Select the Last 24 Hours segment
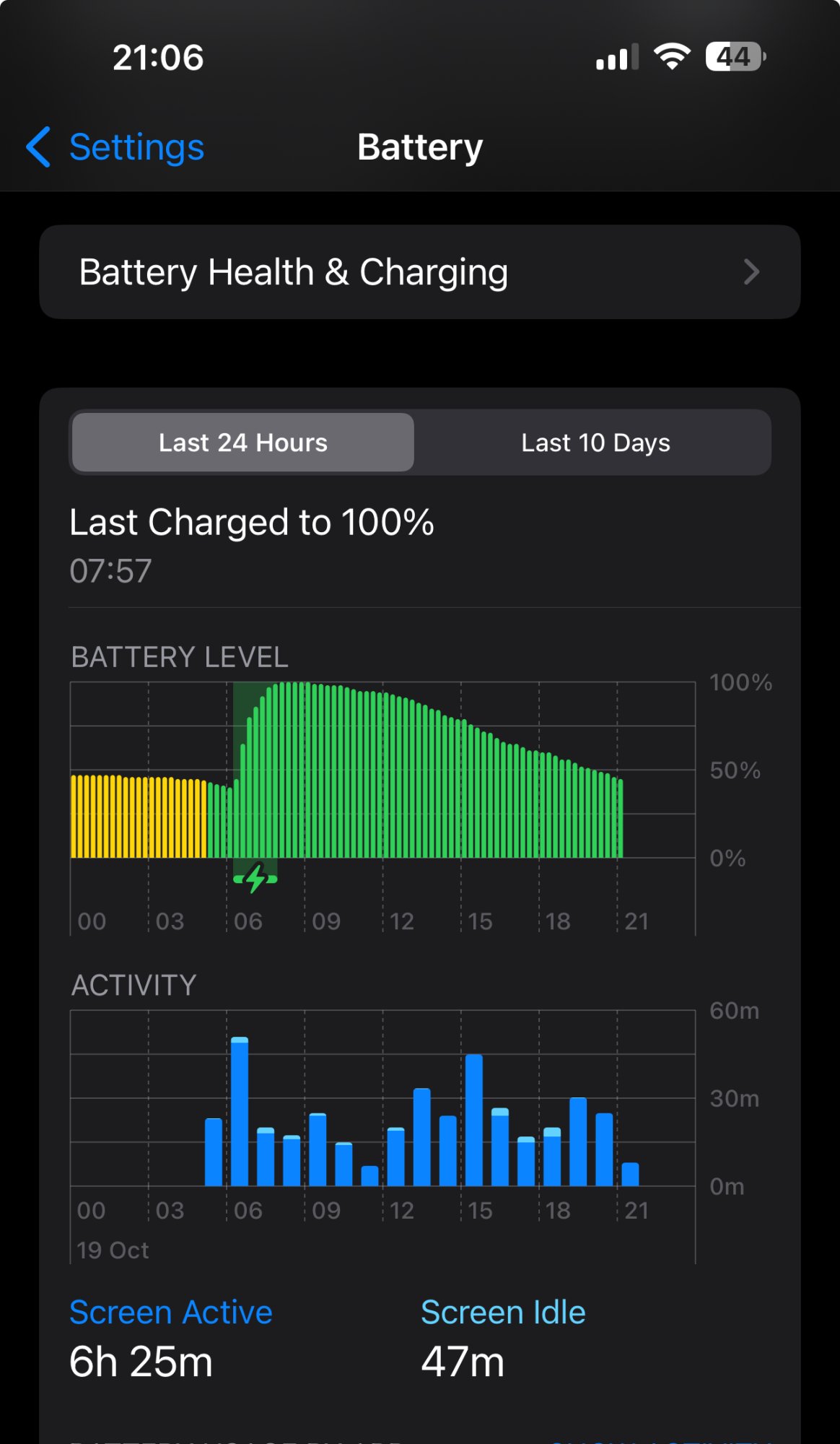Image resolution: width=840 pixels, height=1444 pixels. 243,443
